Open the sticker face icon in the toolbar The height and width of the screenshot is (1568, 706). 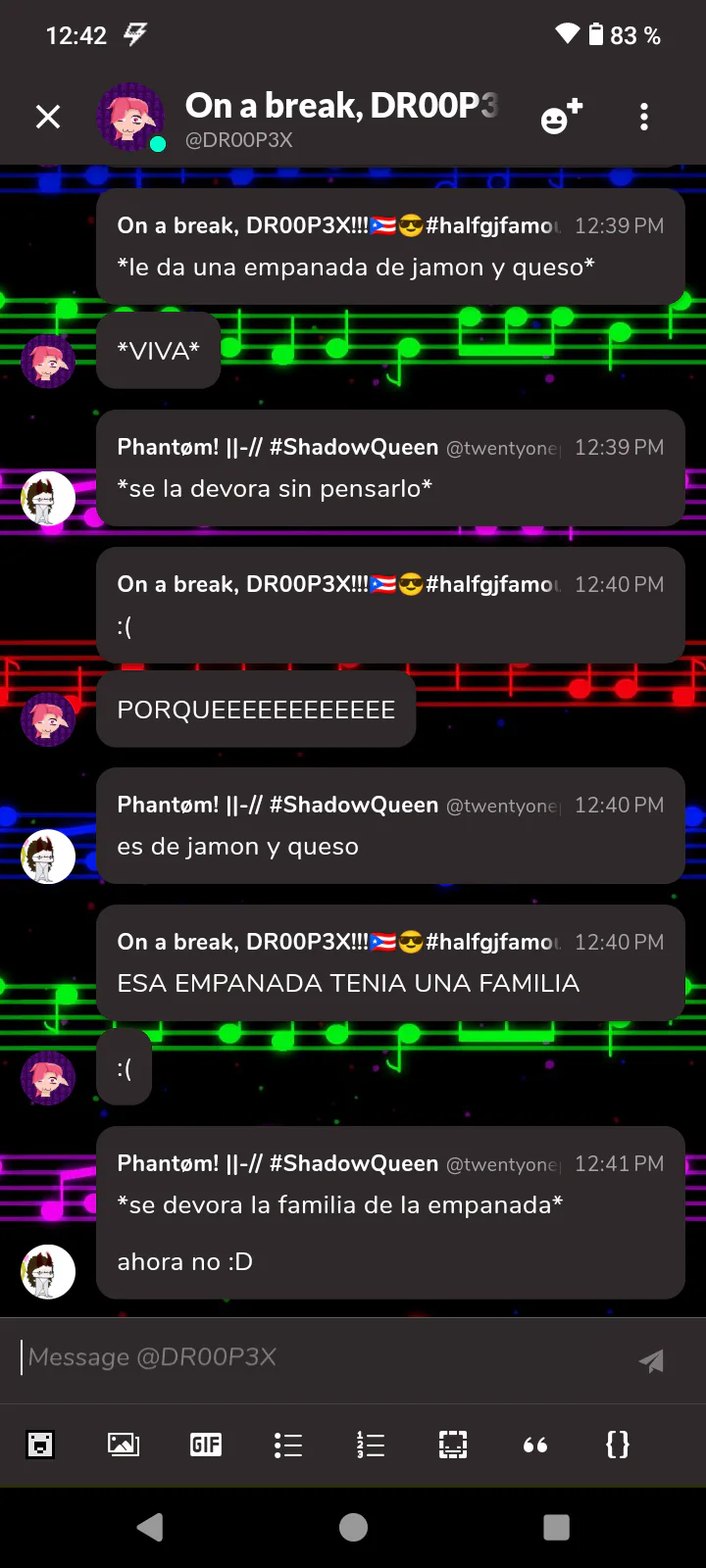pos(40,1445)
